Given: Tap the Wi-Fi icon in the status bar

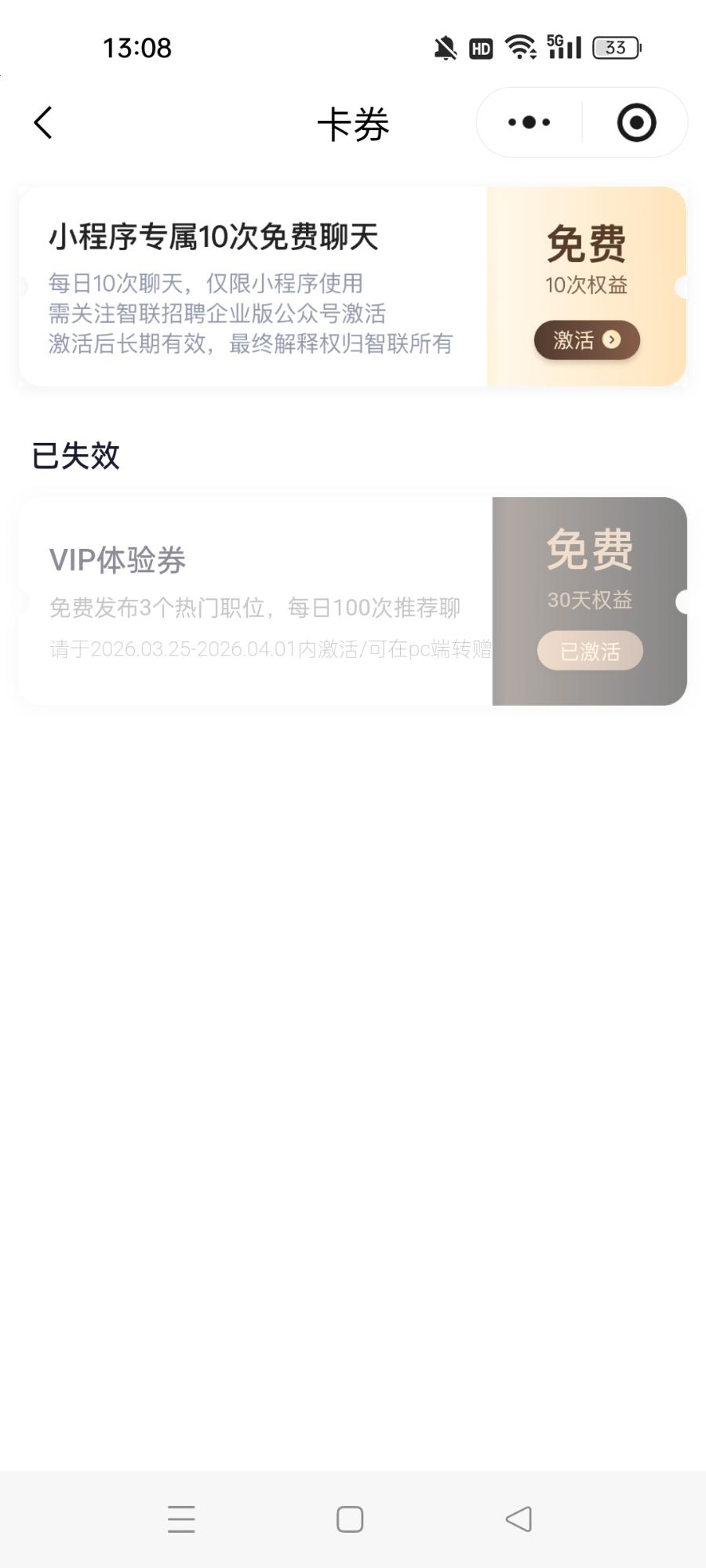Looking at the screenshot, I should point(519,47).
